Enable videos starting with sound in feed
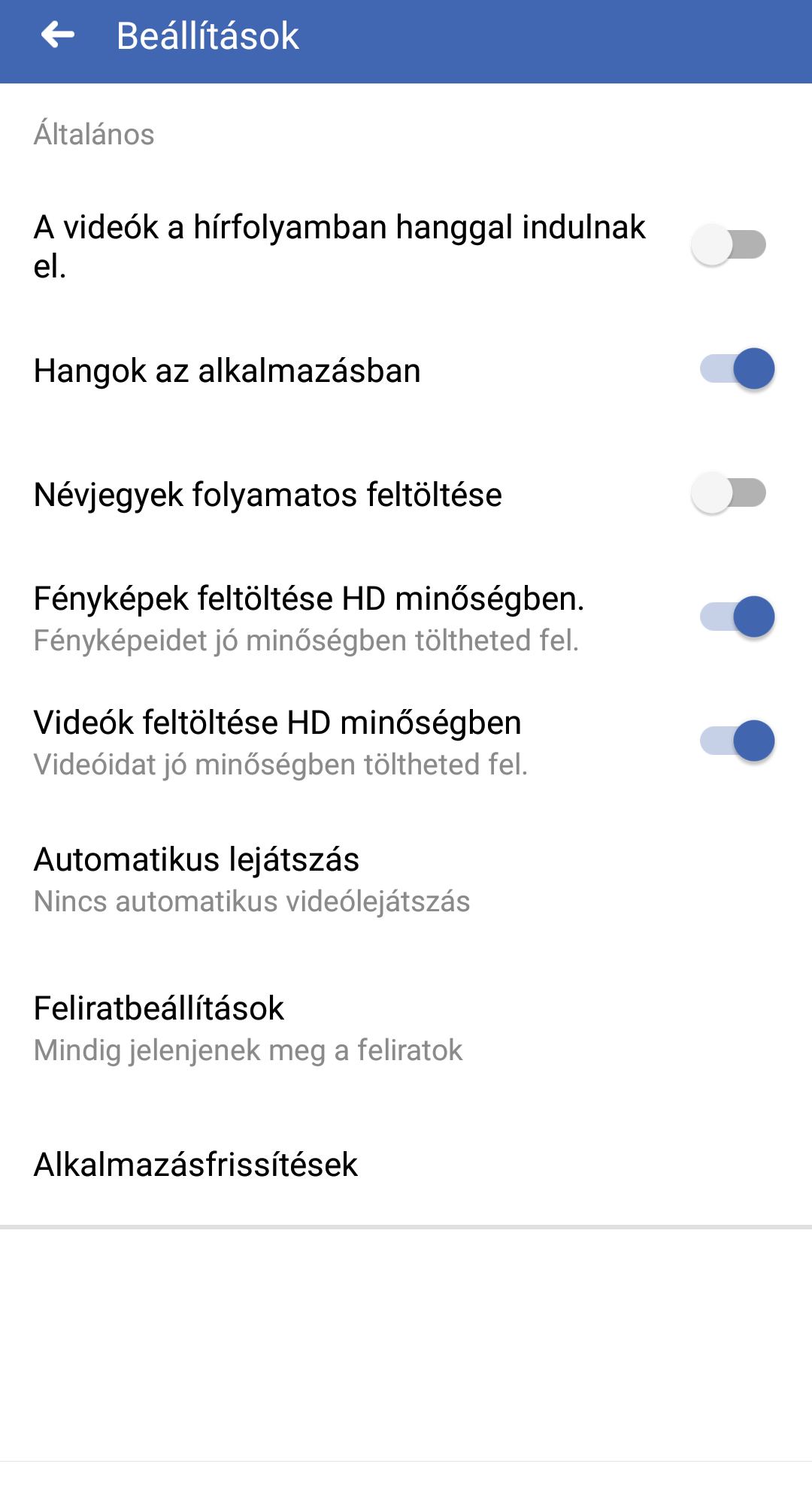This screenshot has height=1494, width=812. [x=729, y=245]
